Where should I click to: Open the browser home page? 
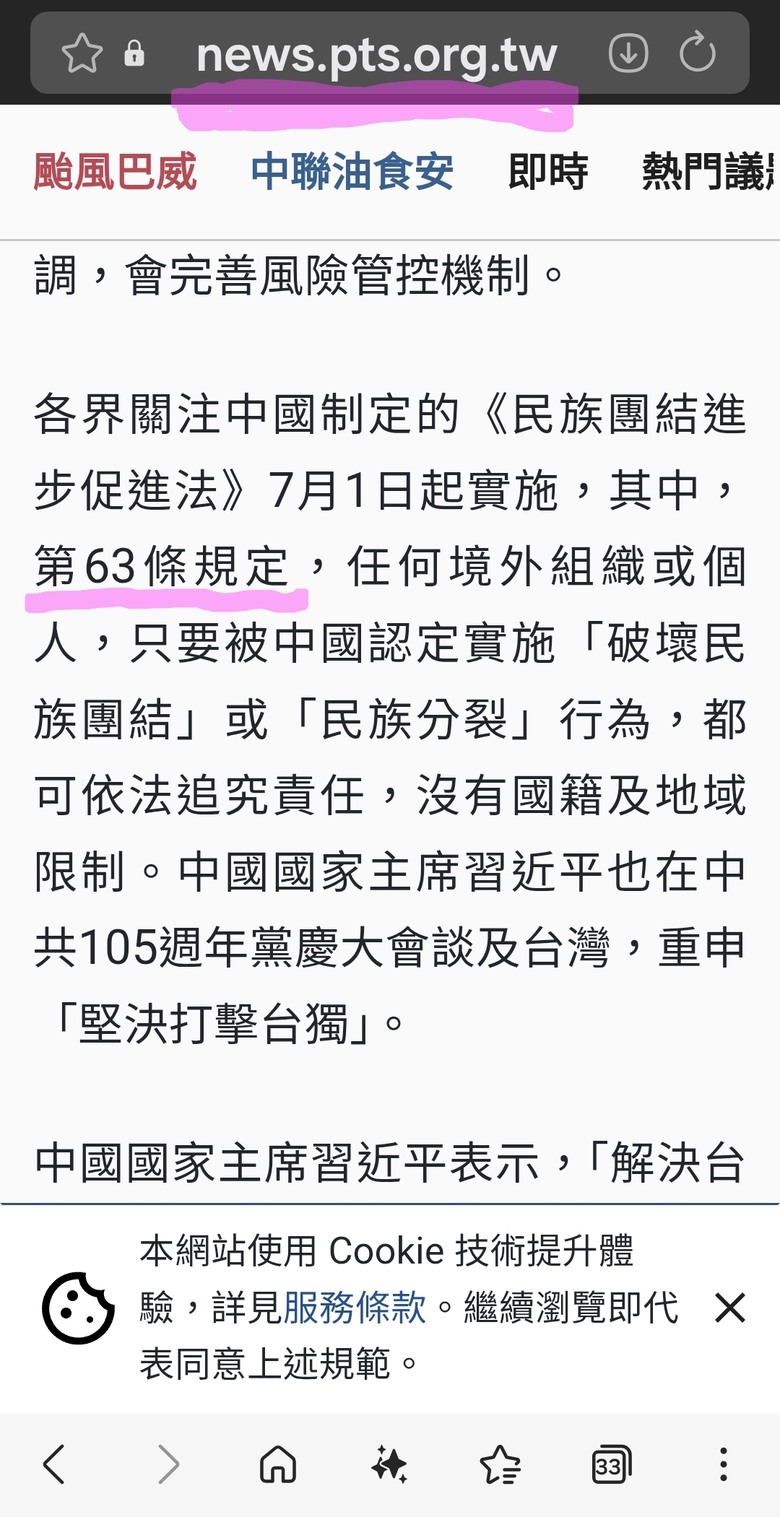tap(278, 1465)
